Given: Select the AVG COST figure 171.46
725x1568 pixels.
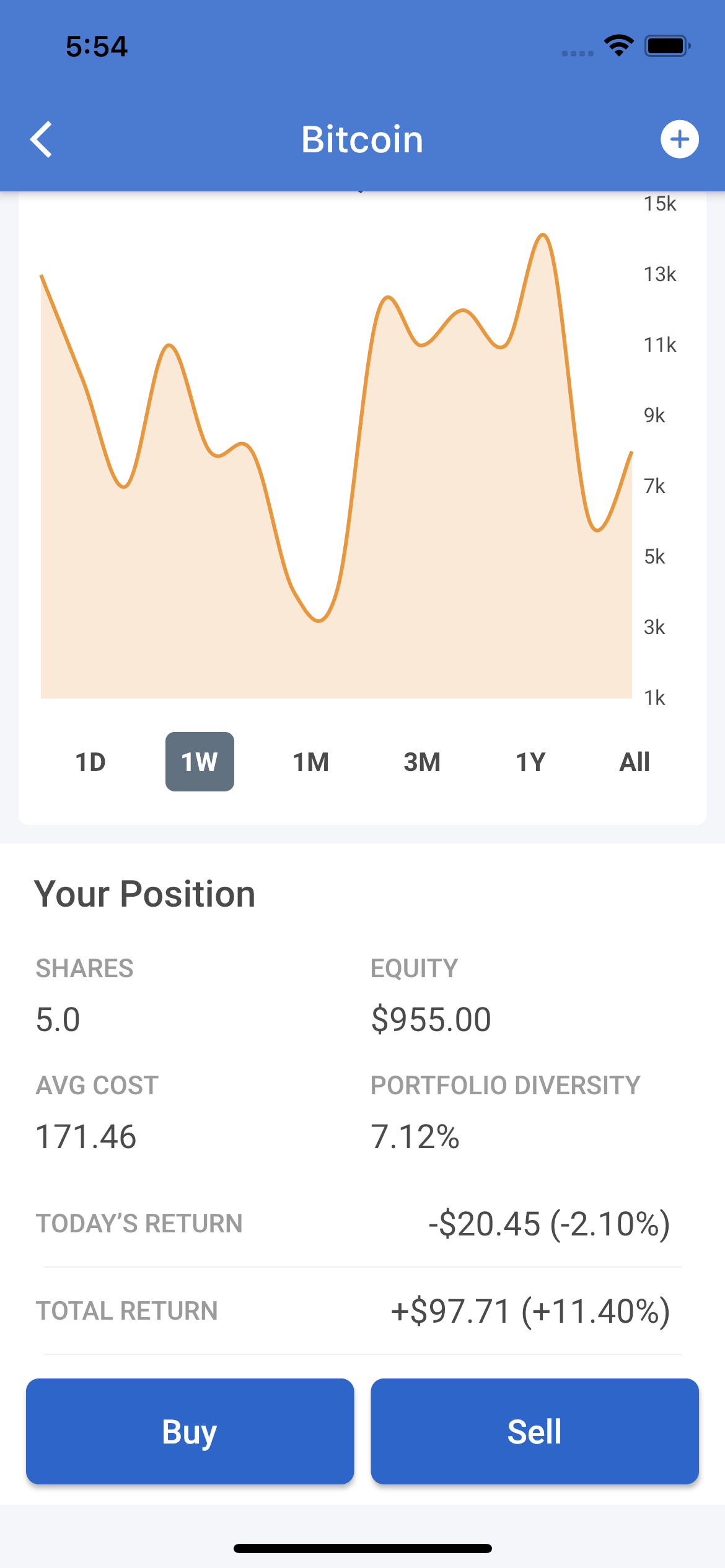Looking at the screenshot, I should (x=87, y=1136).
